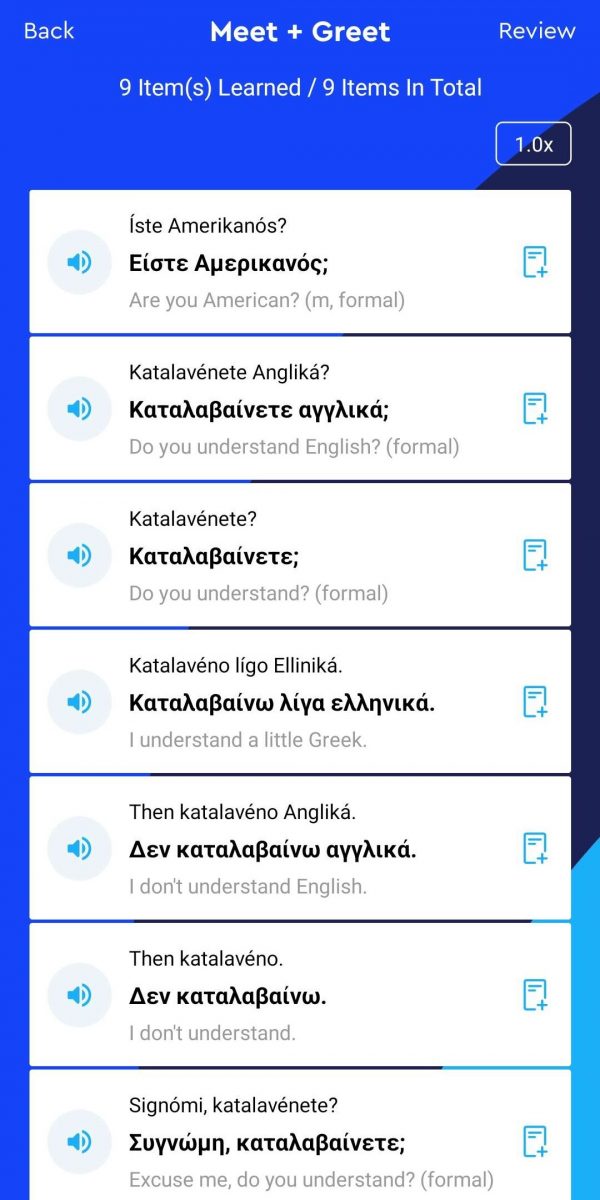Viewport: 600px width, 1200px height.
Task: Play audio for "Then katalavéno." phrase
Action: pyautogui.click(x=79, y=995)
